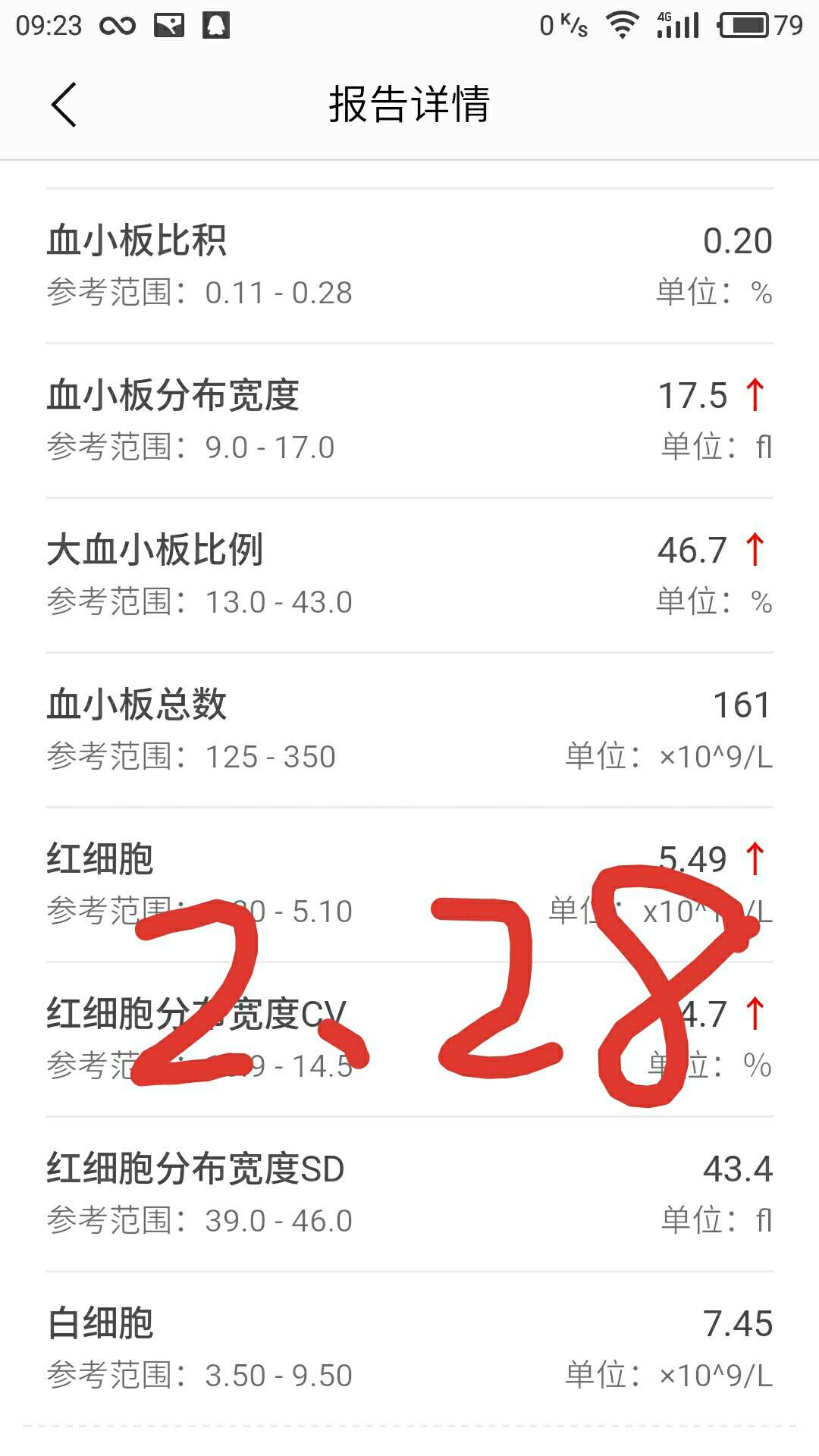Viewport: 819px width, 1456px height.
Task: Expand the 血小板比积 result row
Action: [x=409, y=265]
